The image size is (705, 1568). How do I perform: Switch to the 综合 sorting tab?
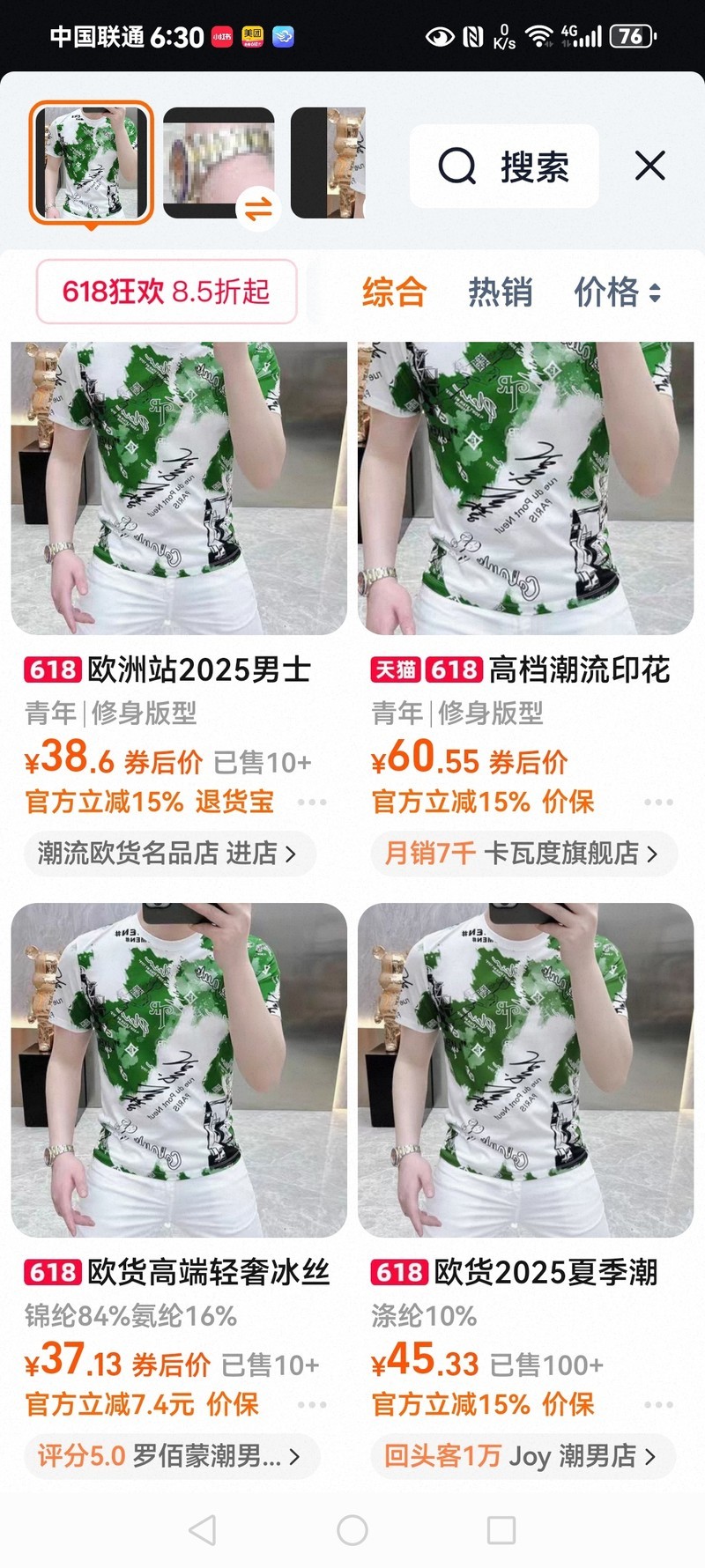[x=394, y=292]
